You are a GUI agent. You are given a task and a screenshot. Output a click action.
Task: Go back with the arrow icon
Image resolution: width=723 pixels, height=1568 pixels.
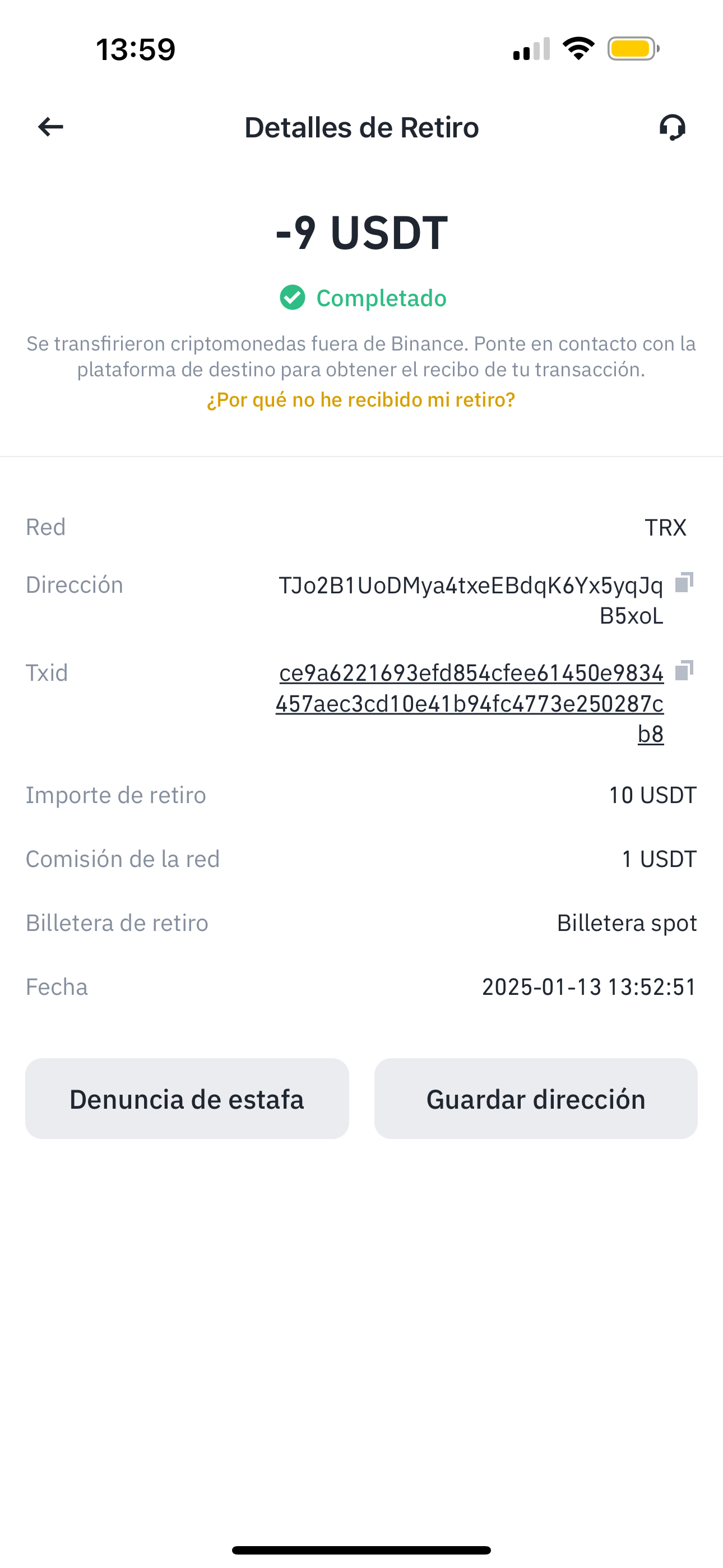click(x=50, y=127)
